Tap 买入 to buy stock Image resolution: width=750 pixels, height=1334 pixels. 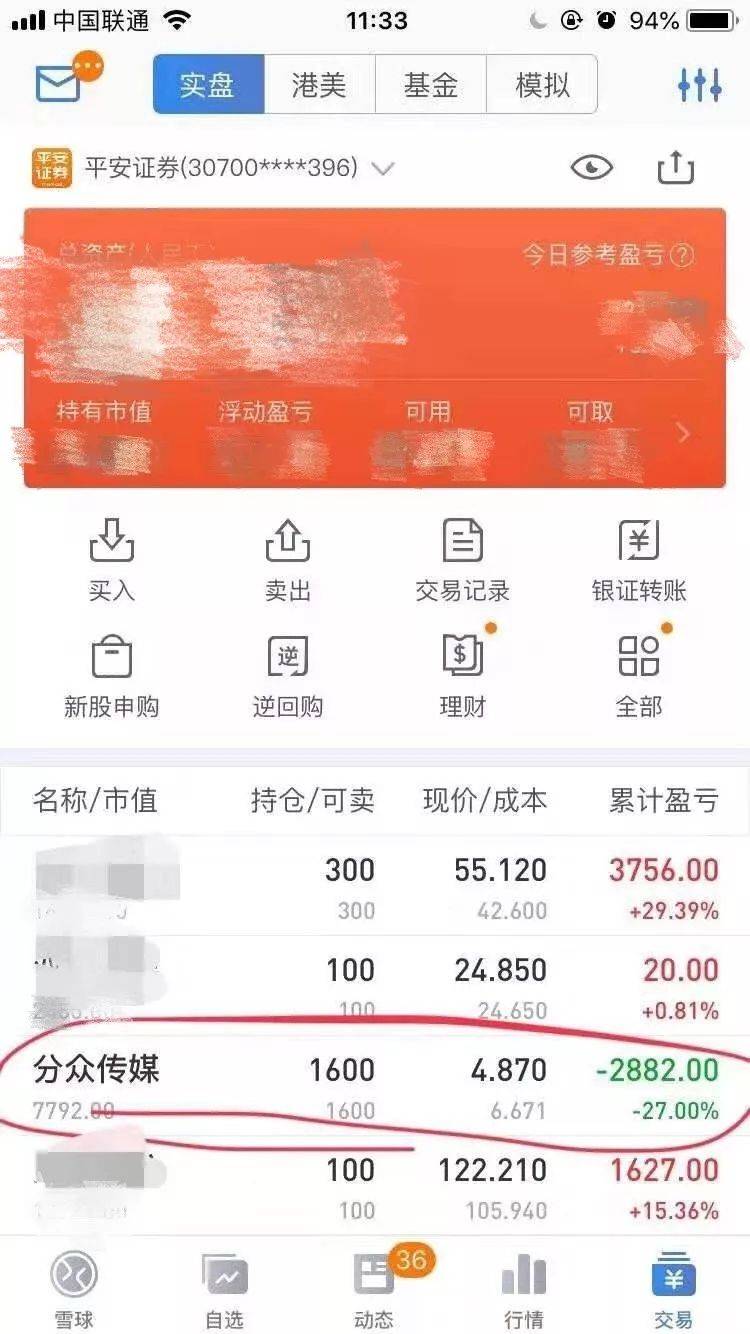[x=111, y=559]
